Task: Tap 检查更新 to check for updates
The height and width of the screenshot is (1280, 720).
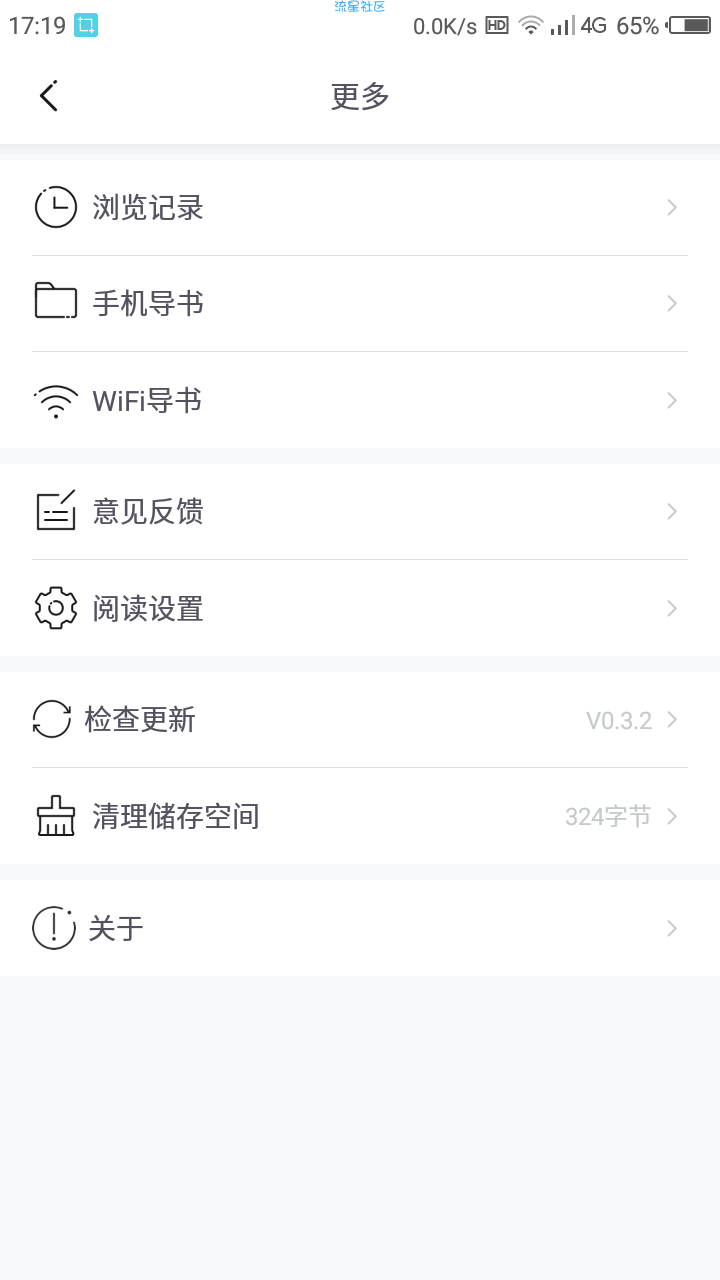Action: click(x=360, y=720)
